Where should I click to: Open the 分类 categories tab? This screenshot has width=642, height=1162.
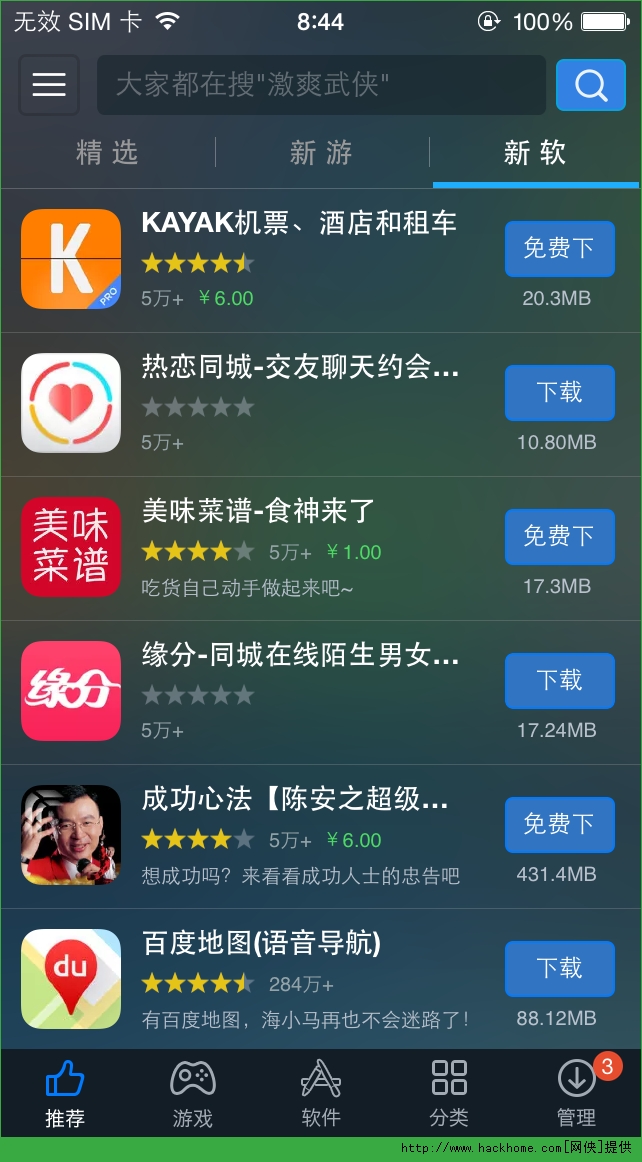tap(449, 1094)
